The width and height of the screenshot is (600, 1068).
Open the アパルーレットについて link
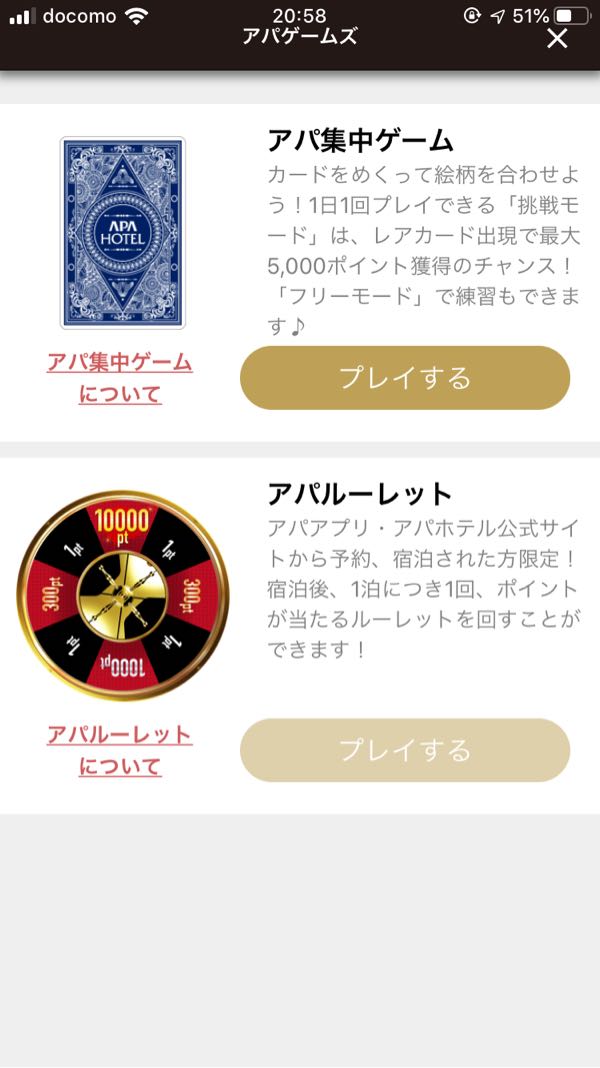pos(120,751)
